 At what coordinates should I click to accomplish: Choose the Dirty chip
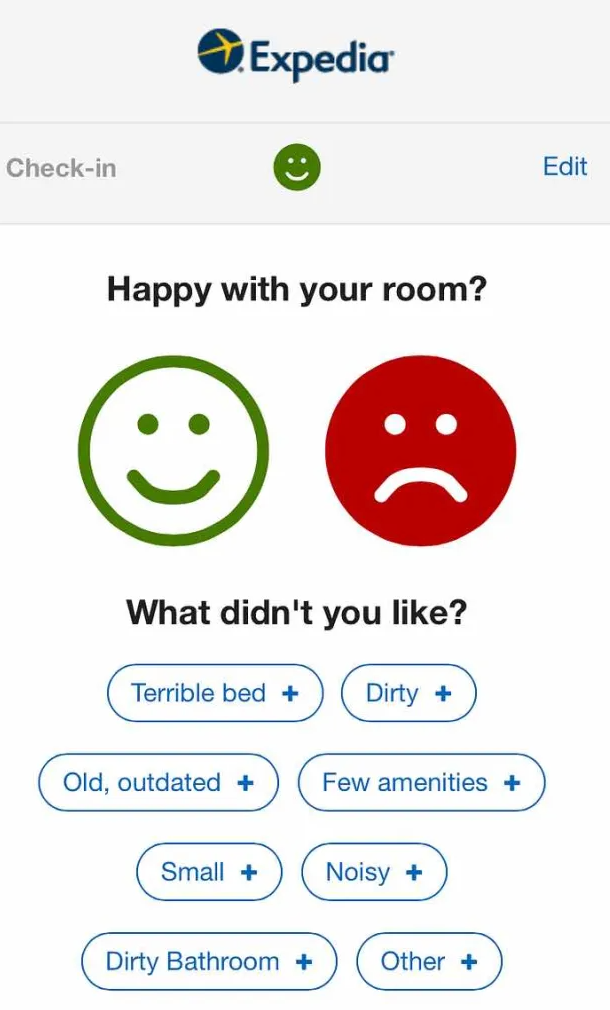[x=408, y=693]
